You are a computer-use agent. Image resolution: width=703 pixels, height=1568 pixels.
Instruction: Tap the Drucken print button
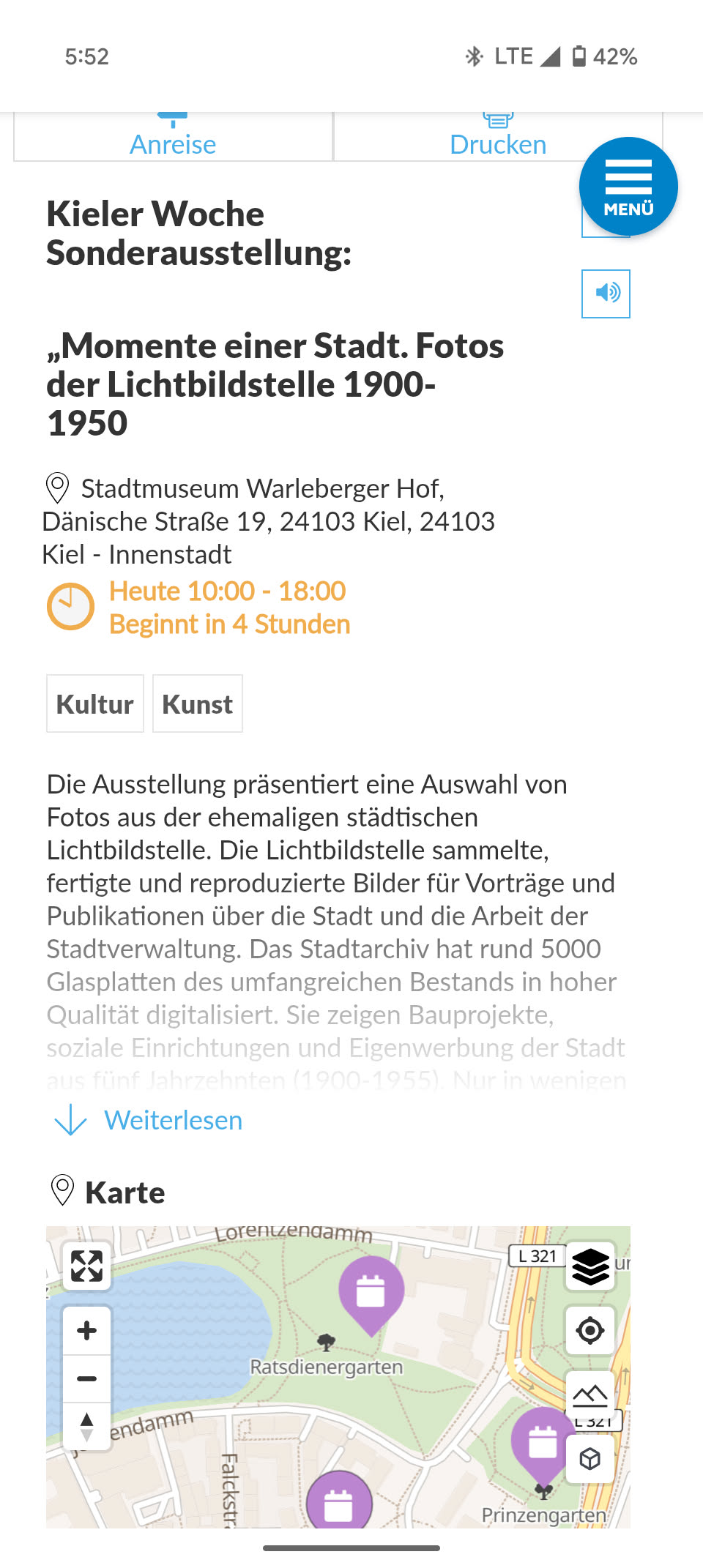pyautogui.click(x=498, y=138)
